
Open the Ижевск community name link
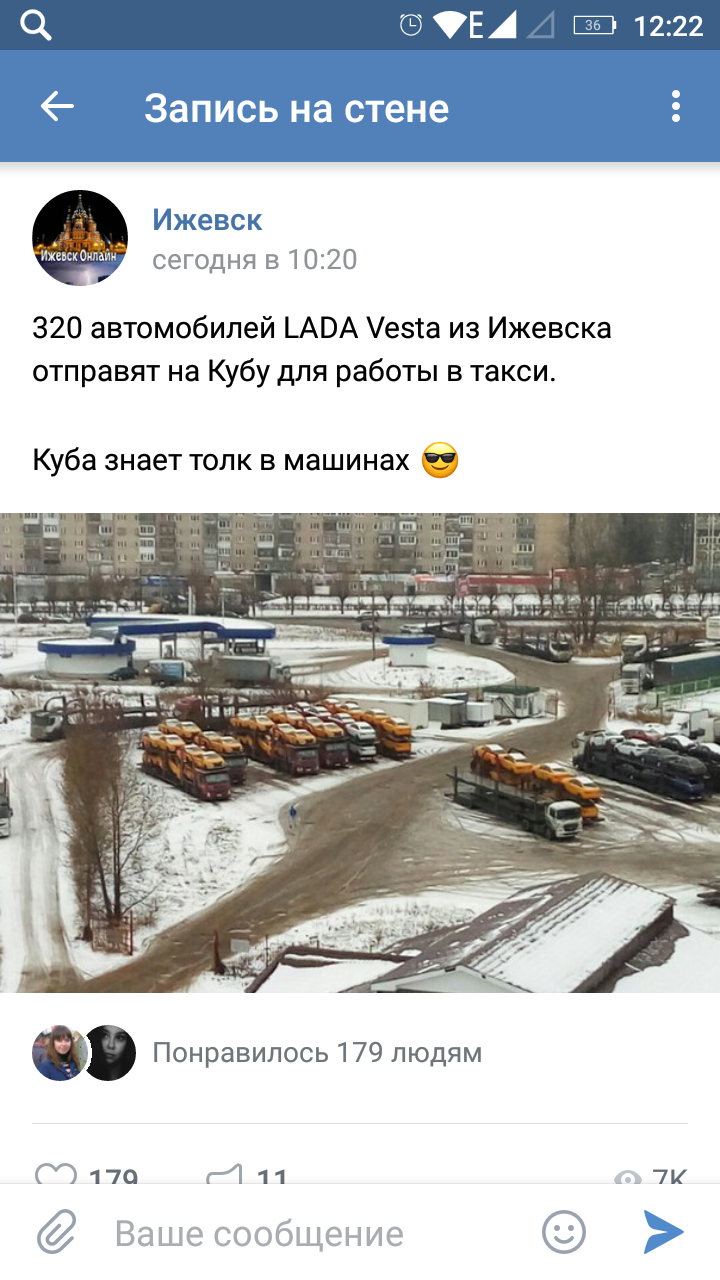point(207,219)
